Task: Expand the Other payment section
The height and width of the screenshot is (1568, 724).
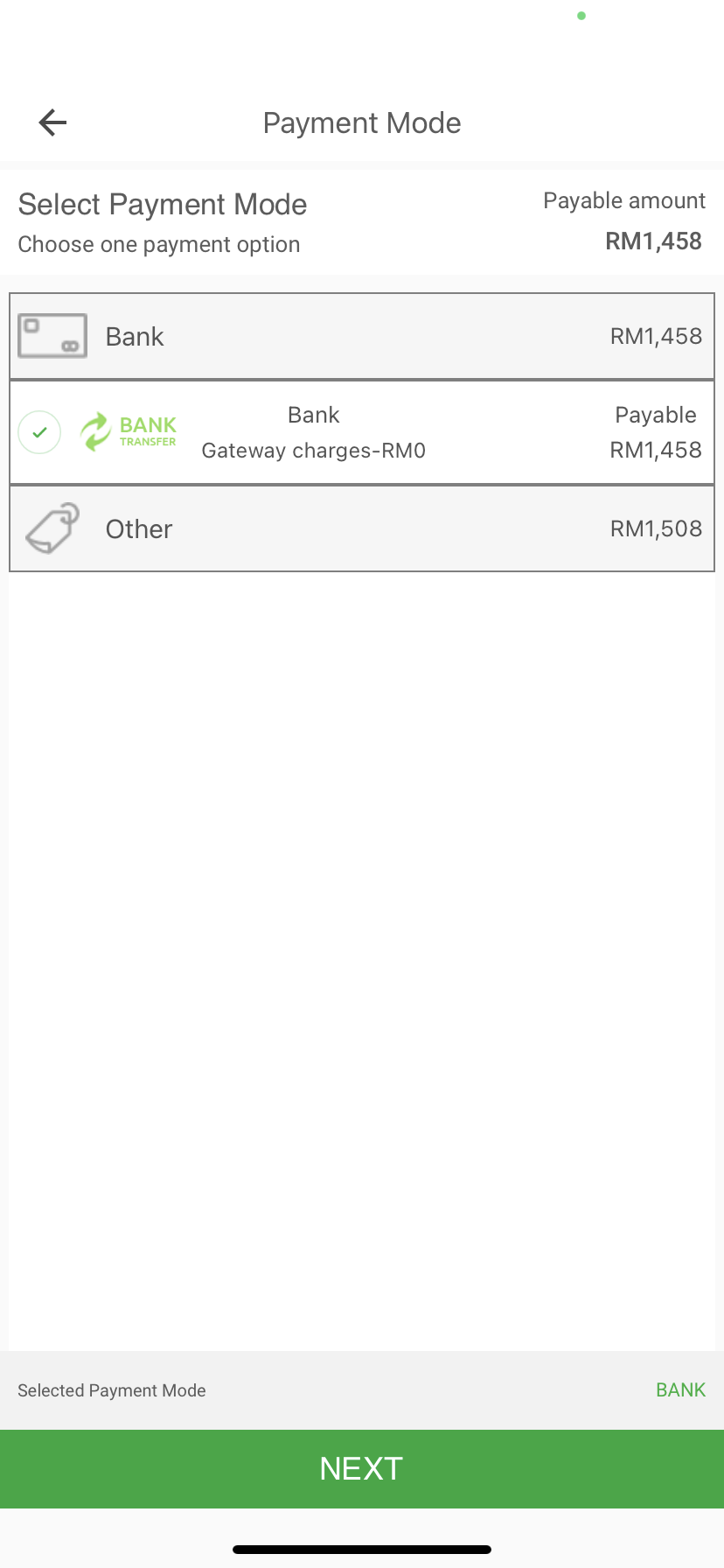Action: (361, 528)
